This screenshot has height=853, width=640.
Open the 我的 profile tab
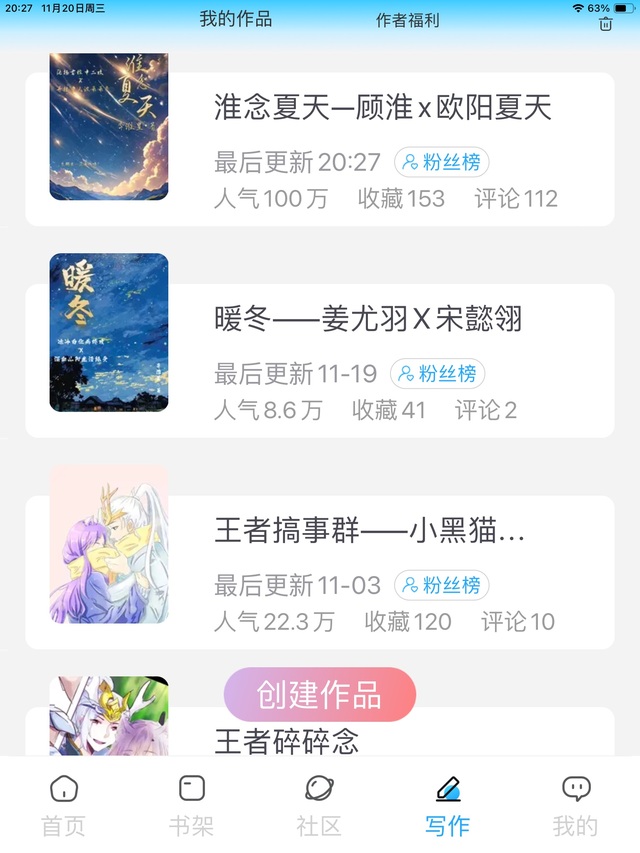tap(575, 806)
